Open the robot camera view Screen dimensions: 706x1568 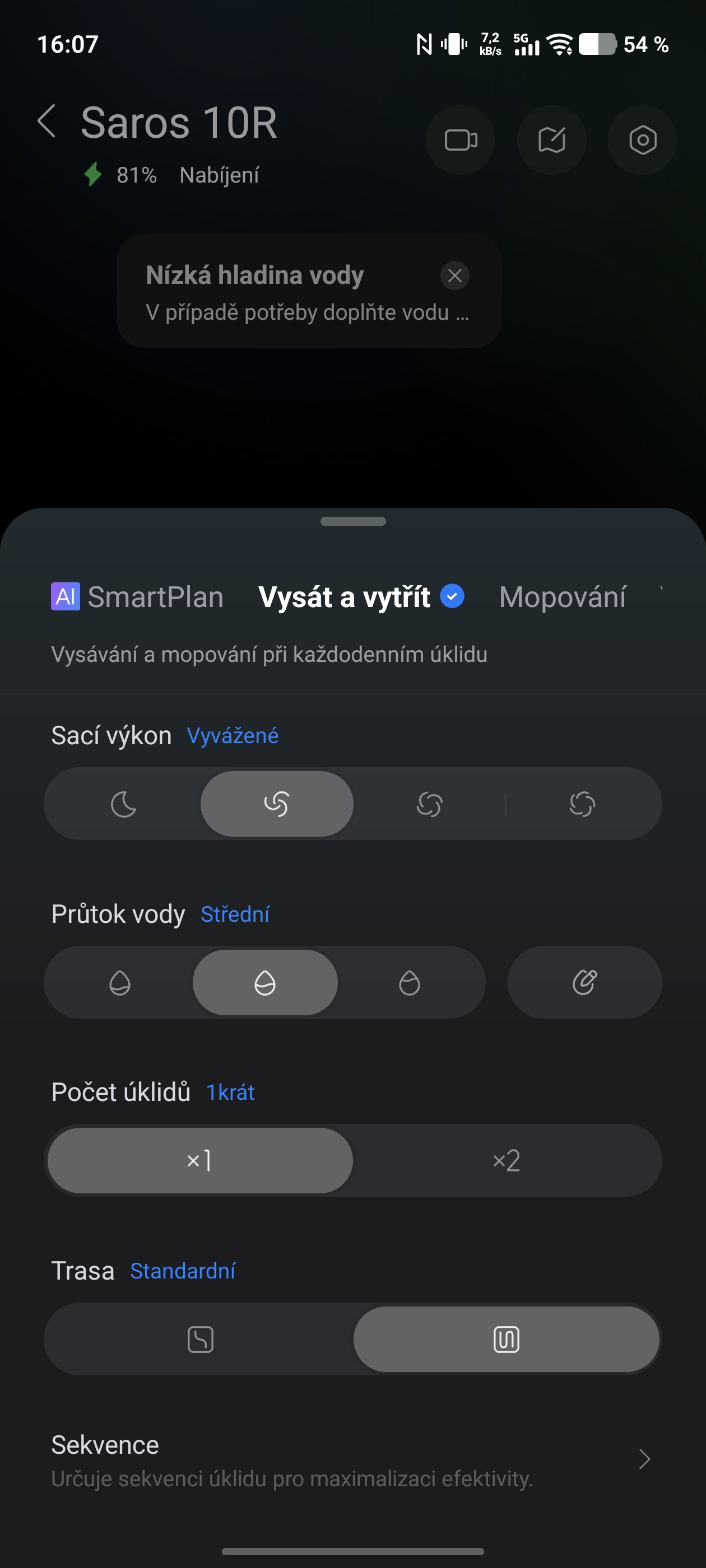460,140
